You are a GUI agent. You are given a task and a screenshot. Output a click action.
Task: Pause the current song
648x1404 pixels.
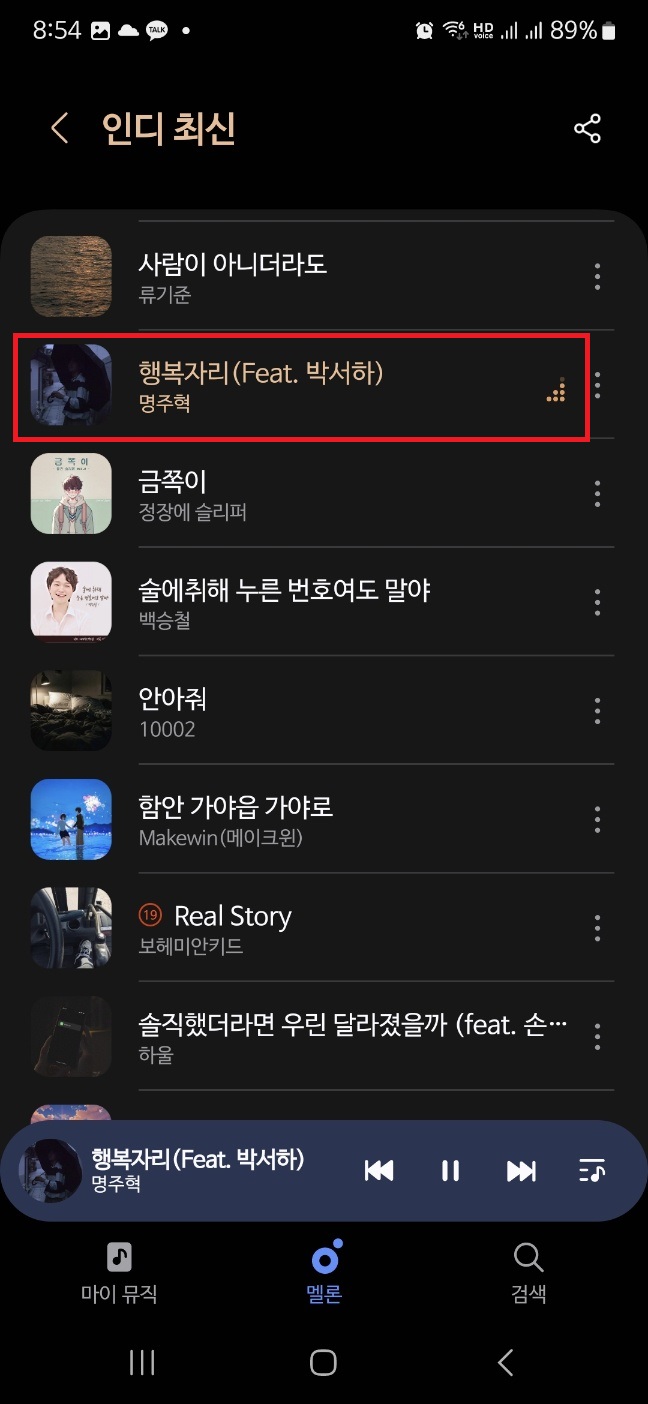[450, 1171]
